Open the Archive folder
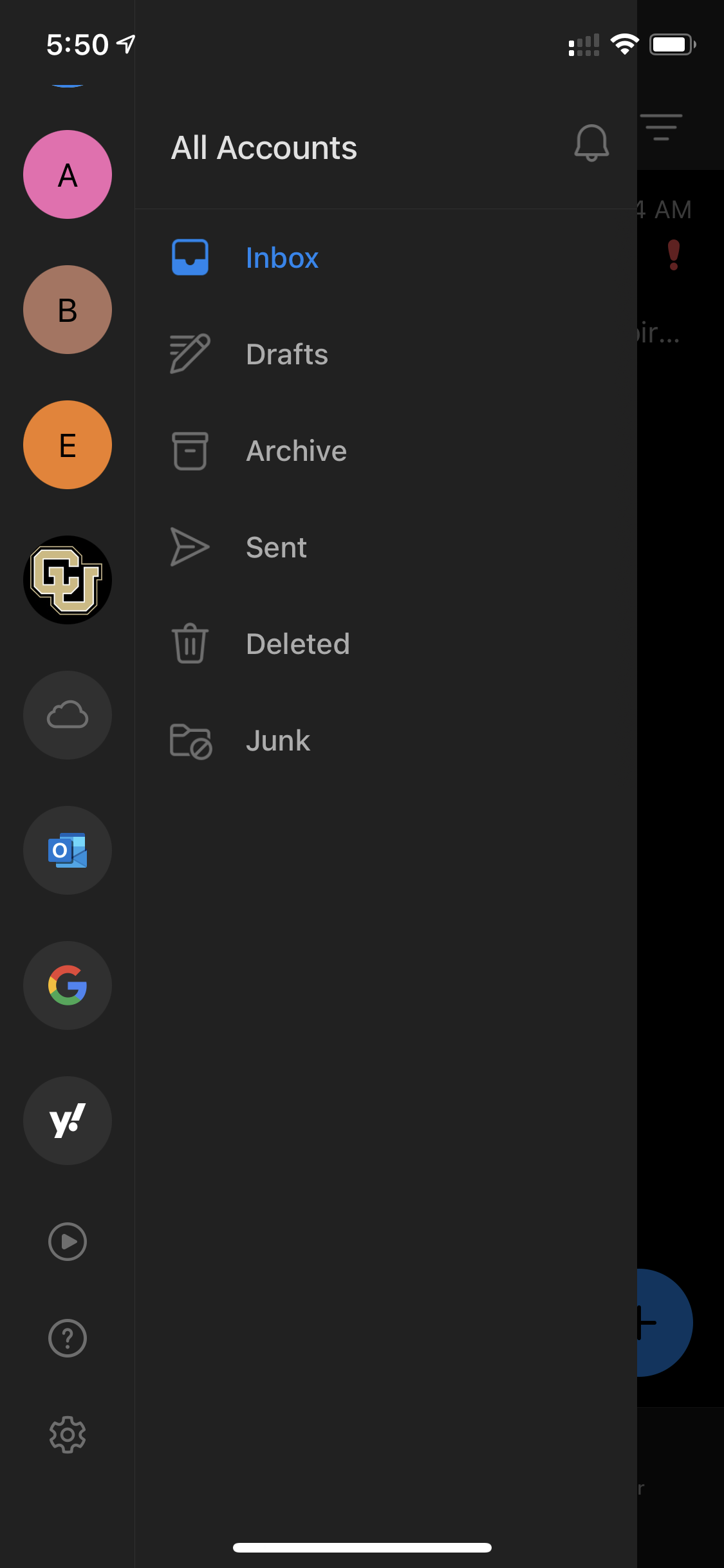Viewport: 724px width, 1568px height. tap(296, 451)
